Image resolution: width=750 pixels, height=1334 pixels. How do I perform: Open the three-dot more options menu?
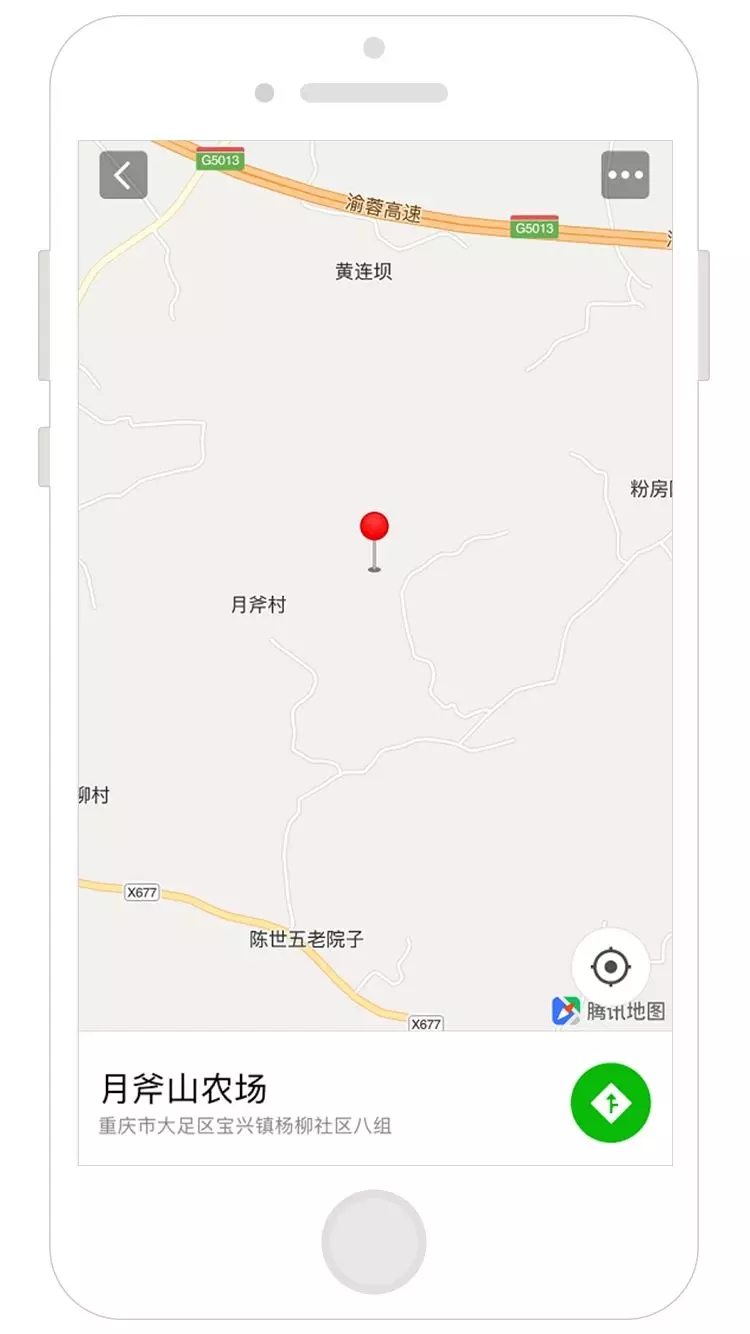click(x=625, y=175)
